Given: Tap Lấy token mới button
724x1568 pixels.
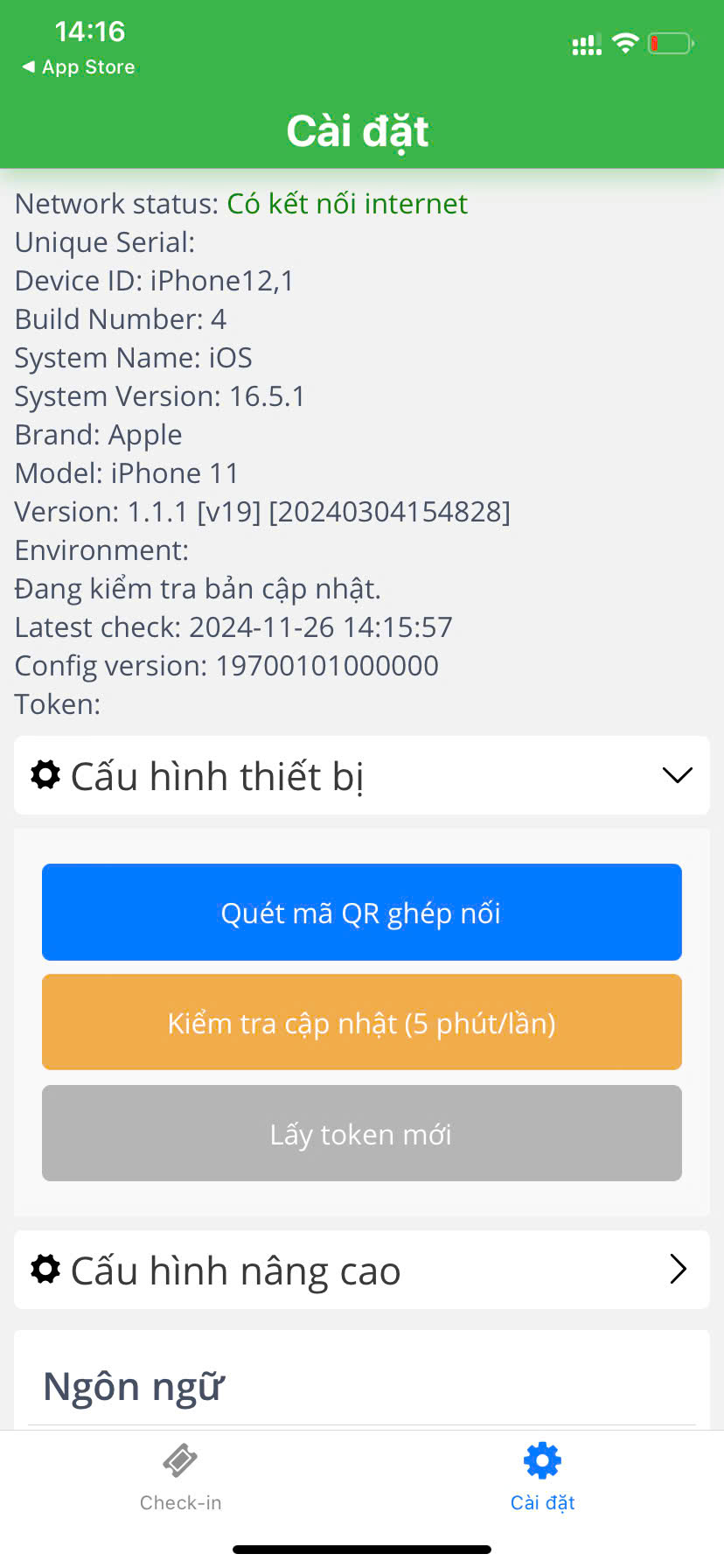Looking at the screenshot, I should (361, 1134).
